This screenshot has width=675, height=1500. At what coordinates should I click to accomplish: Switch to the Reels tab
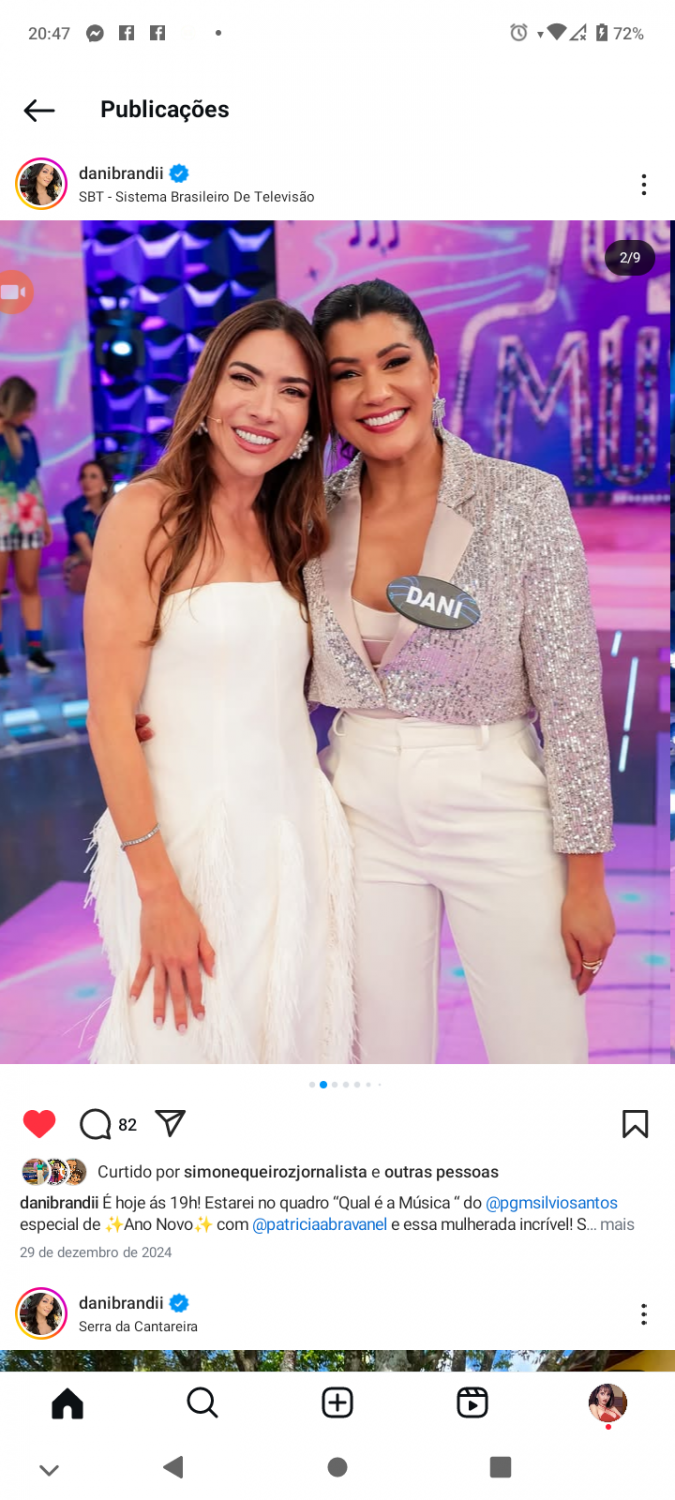click(472, 1403)
